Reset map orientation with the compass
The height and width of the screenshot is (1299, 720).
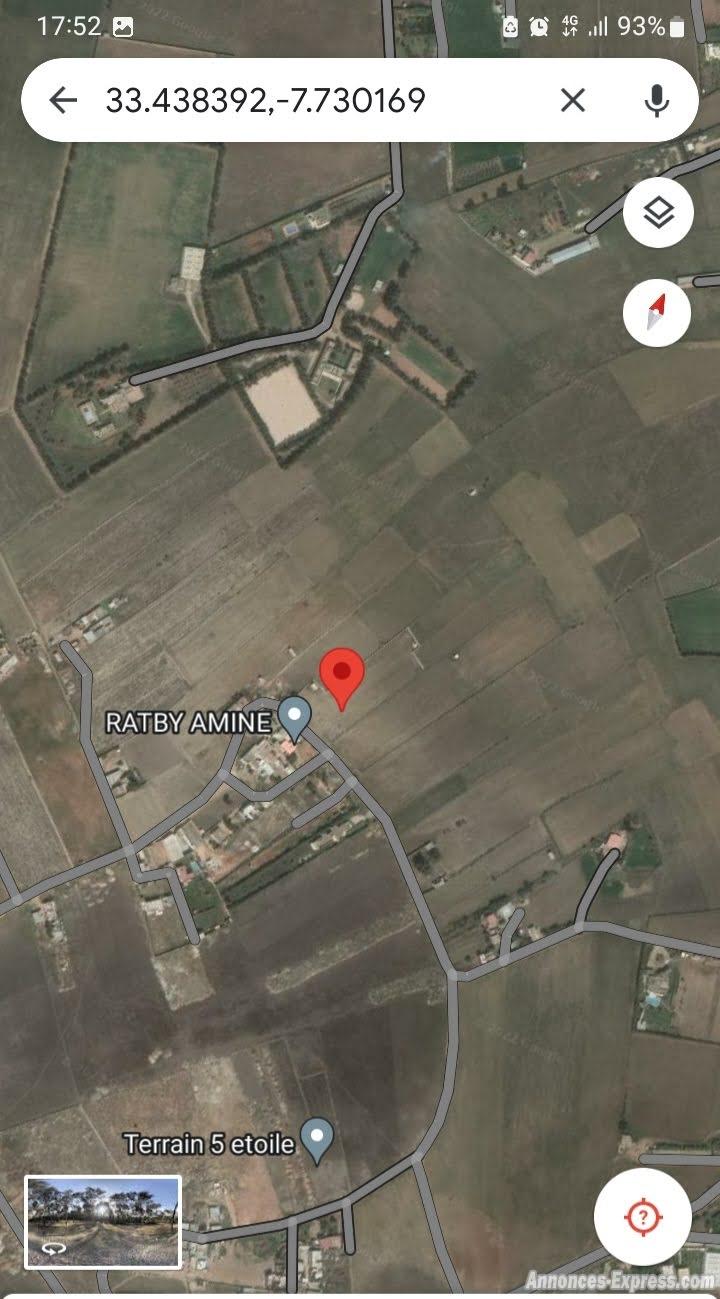coord(657,313)
